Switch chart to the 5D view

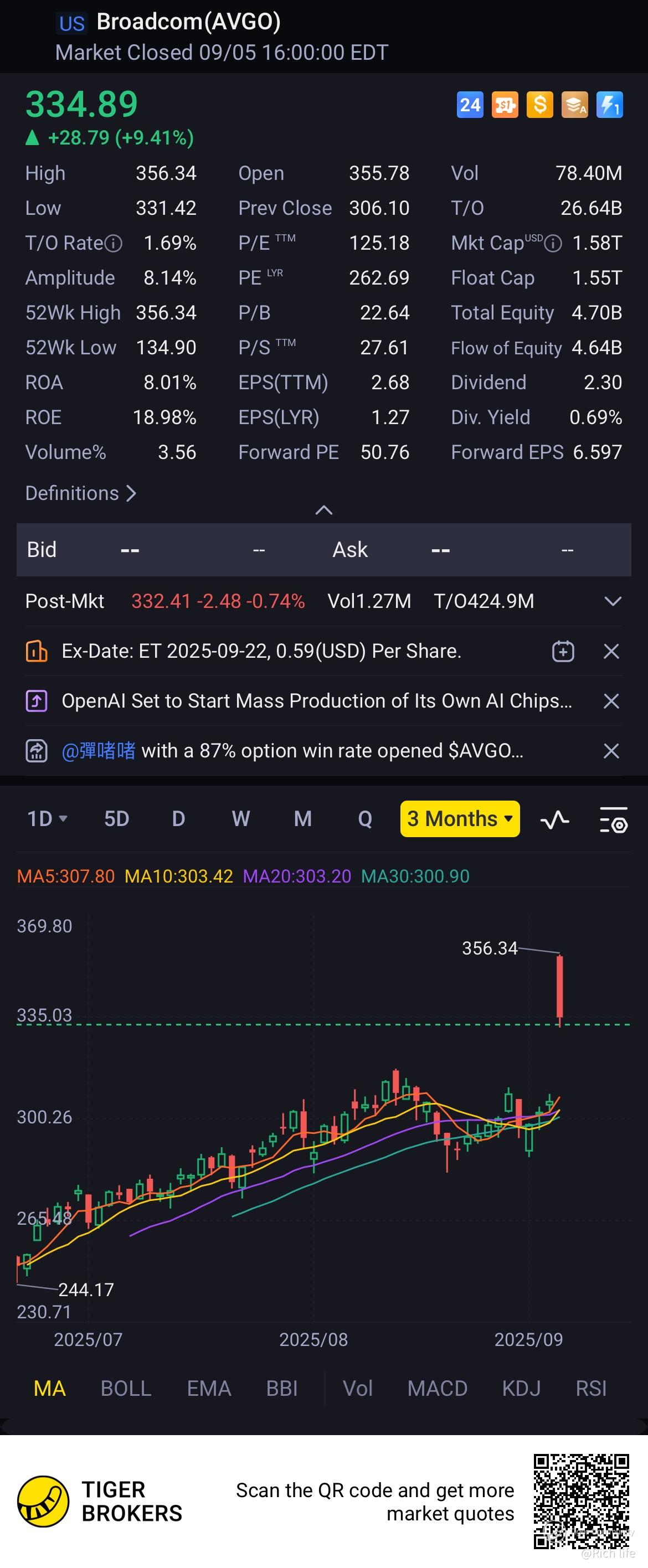point(116,819)
